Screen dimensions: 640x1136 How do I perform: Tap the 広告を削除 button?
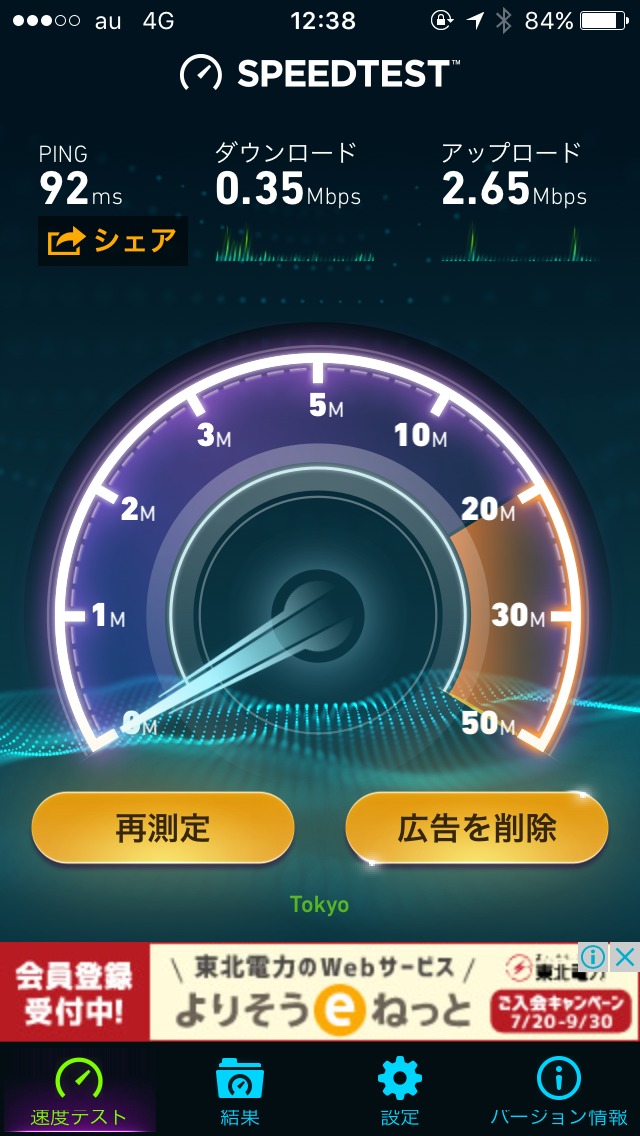tap(477, 828)
